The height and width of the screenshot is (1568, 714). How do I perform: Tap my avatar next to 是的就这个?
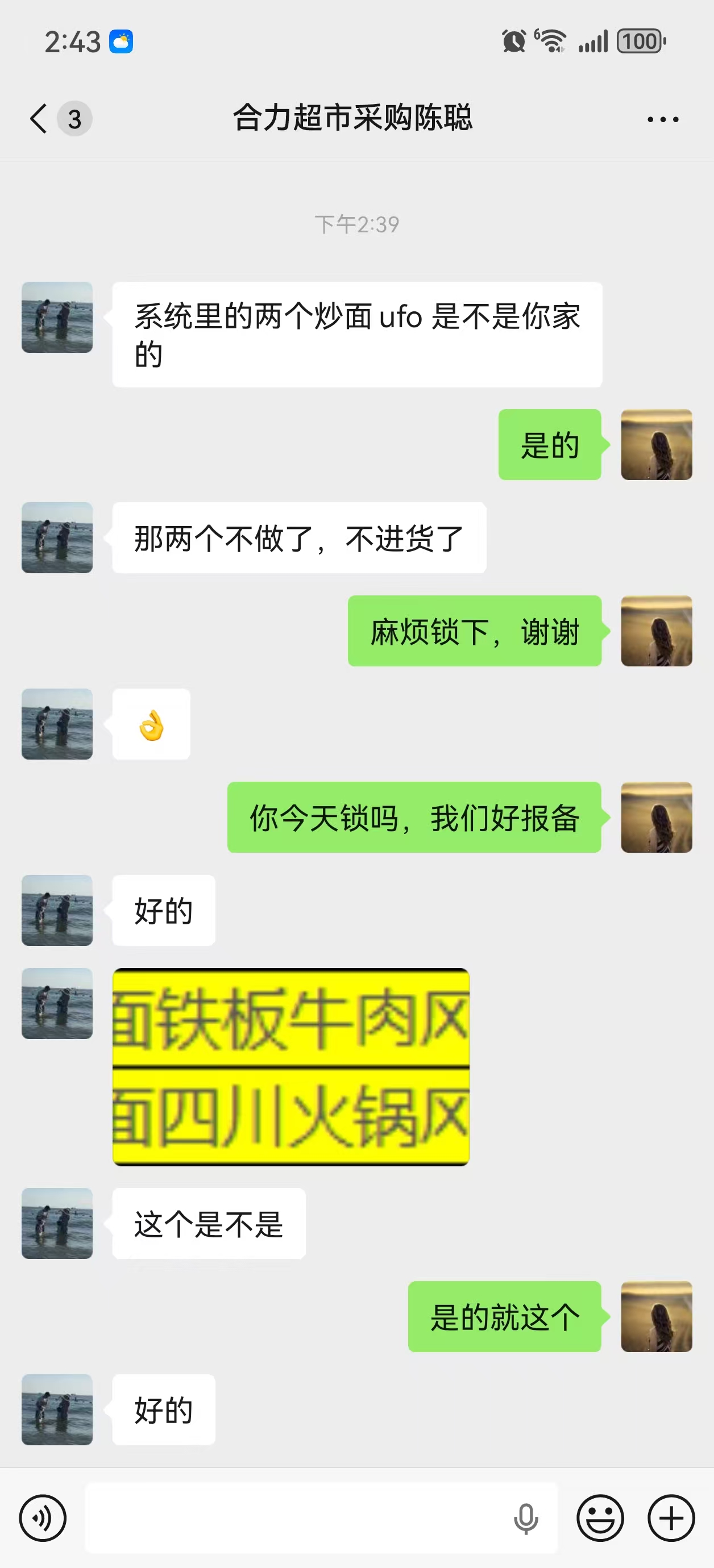pos(656,1316)
